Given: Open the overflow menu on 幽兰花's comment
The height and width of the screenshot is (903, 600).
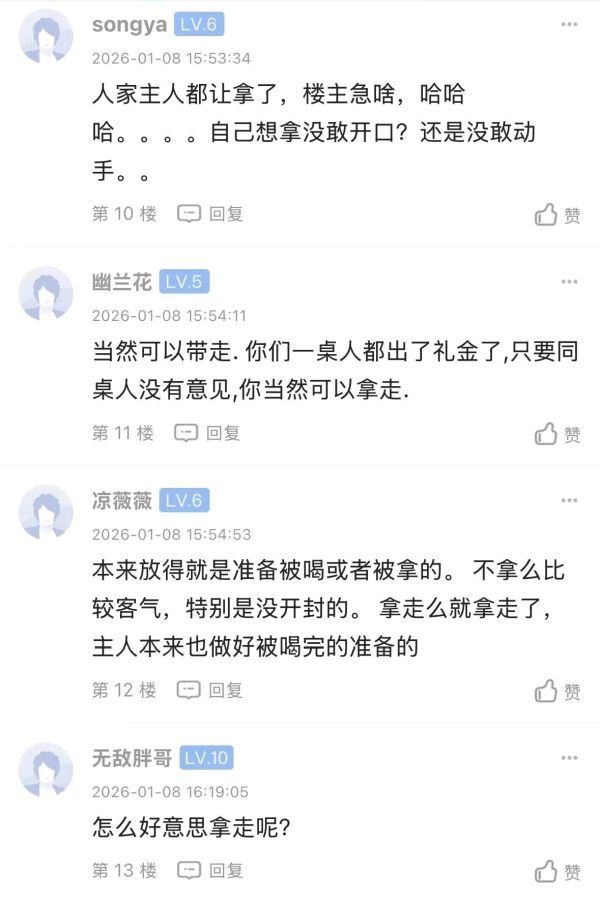Looking at the screenshot, I should pos(569,283).
